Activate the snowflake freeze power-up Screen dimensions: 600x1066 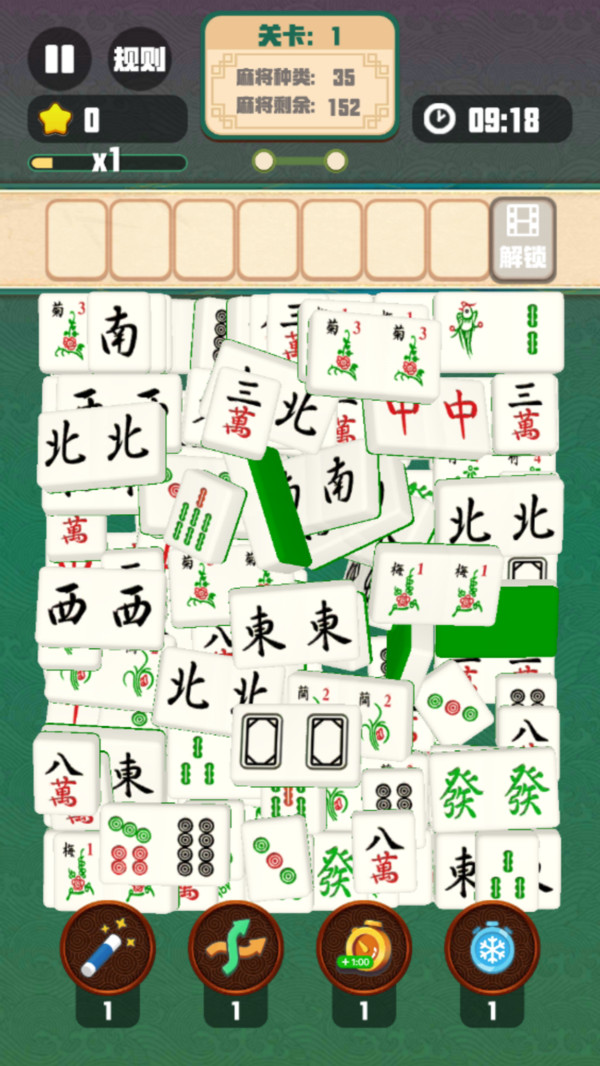[492, 948]
